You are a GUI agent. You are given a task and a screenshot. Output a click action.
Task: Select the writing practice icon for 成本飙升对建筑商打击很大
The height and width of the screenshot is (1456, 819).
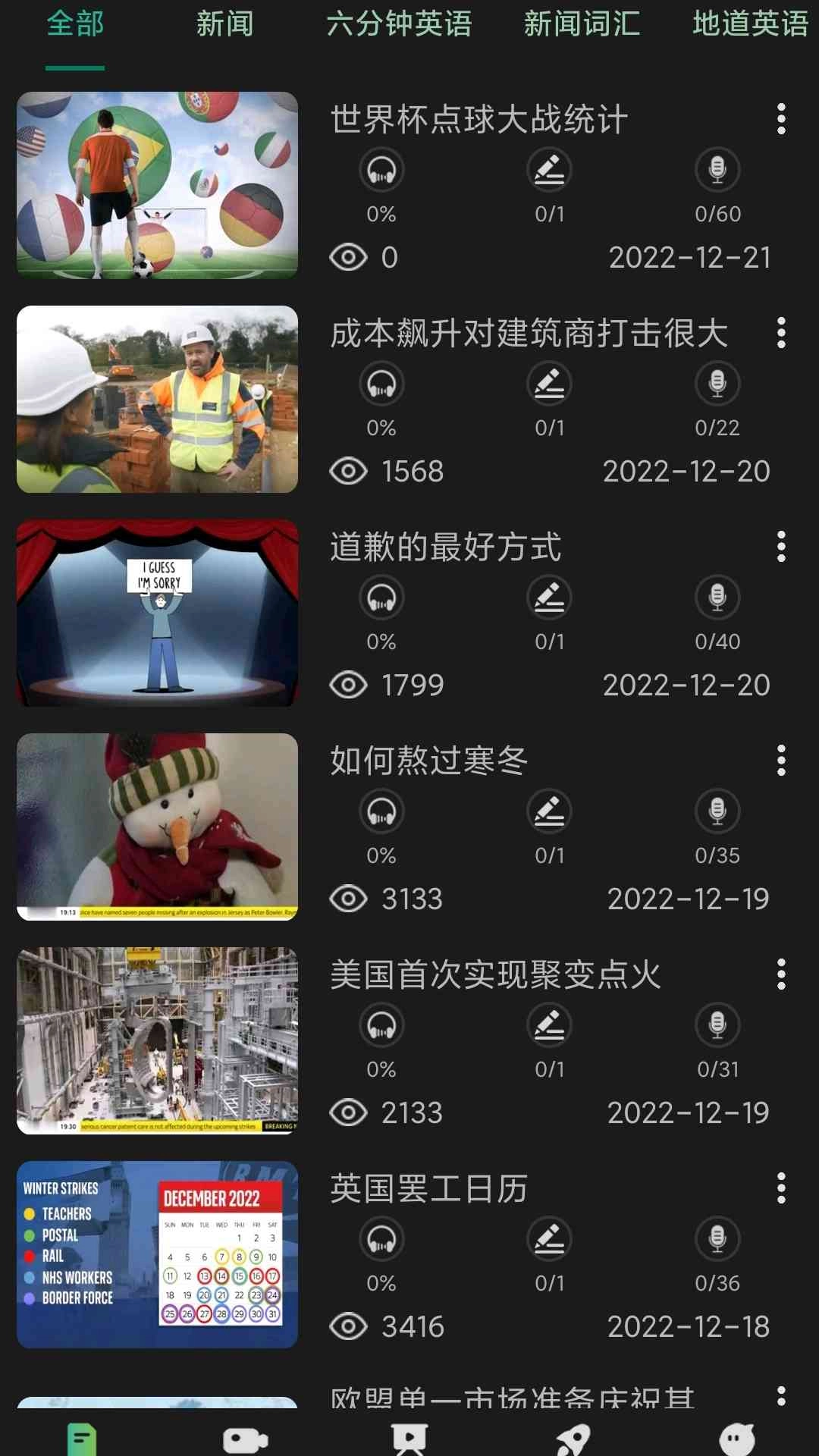(x=549, y=383)
